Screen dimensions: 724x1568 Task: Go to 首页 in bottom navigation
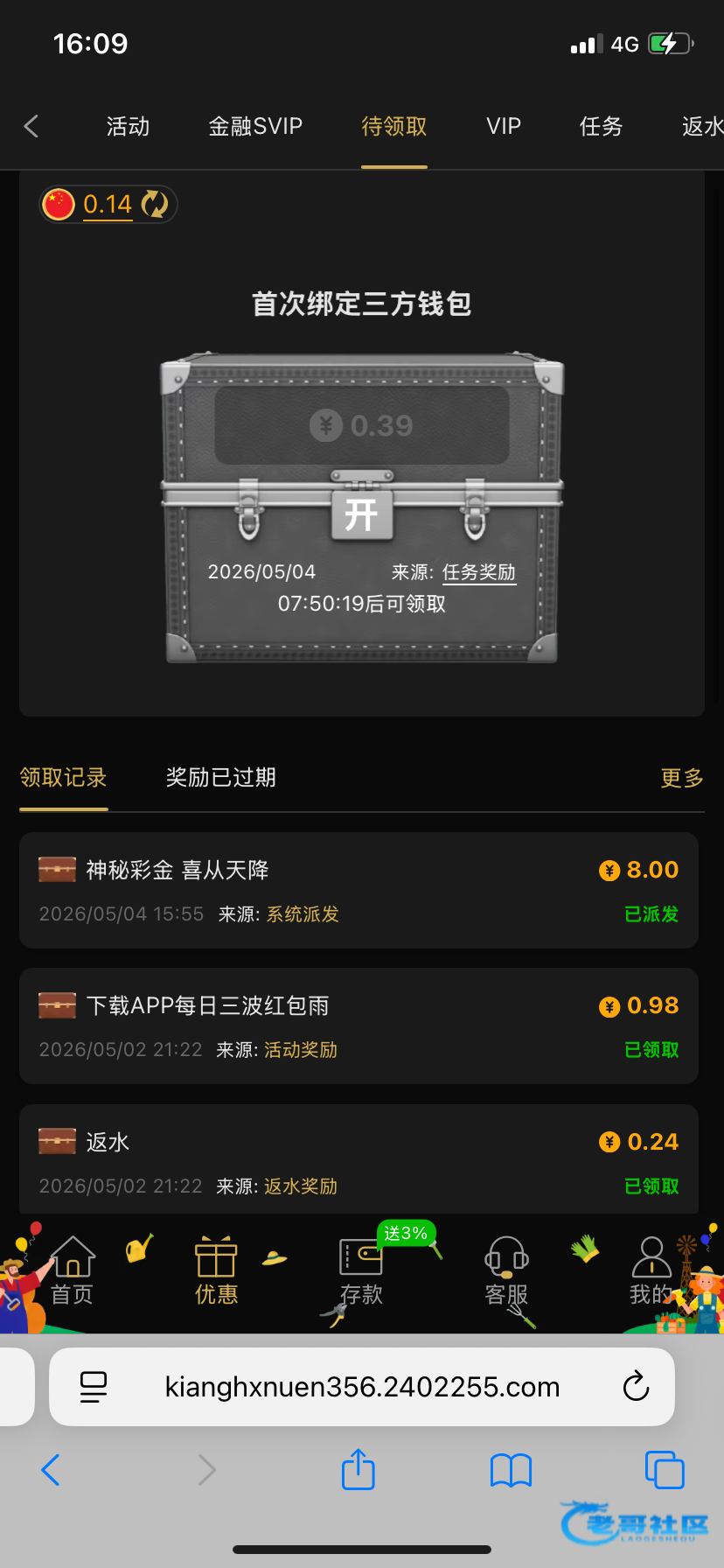tap(72, 1270)
